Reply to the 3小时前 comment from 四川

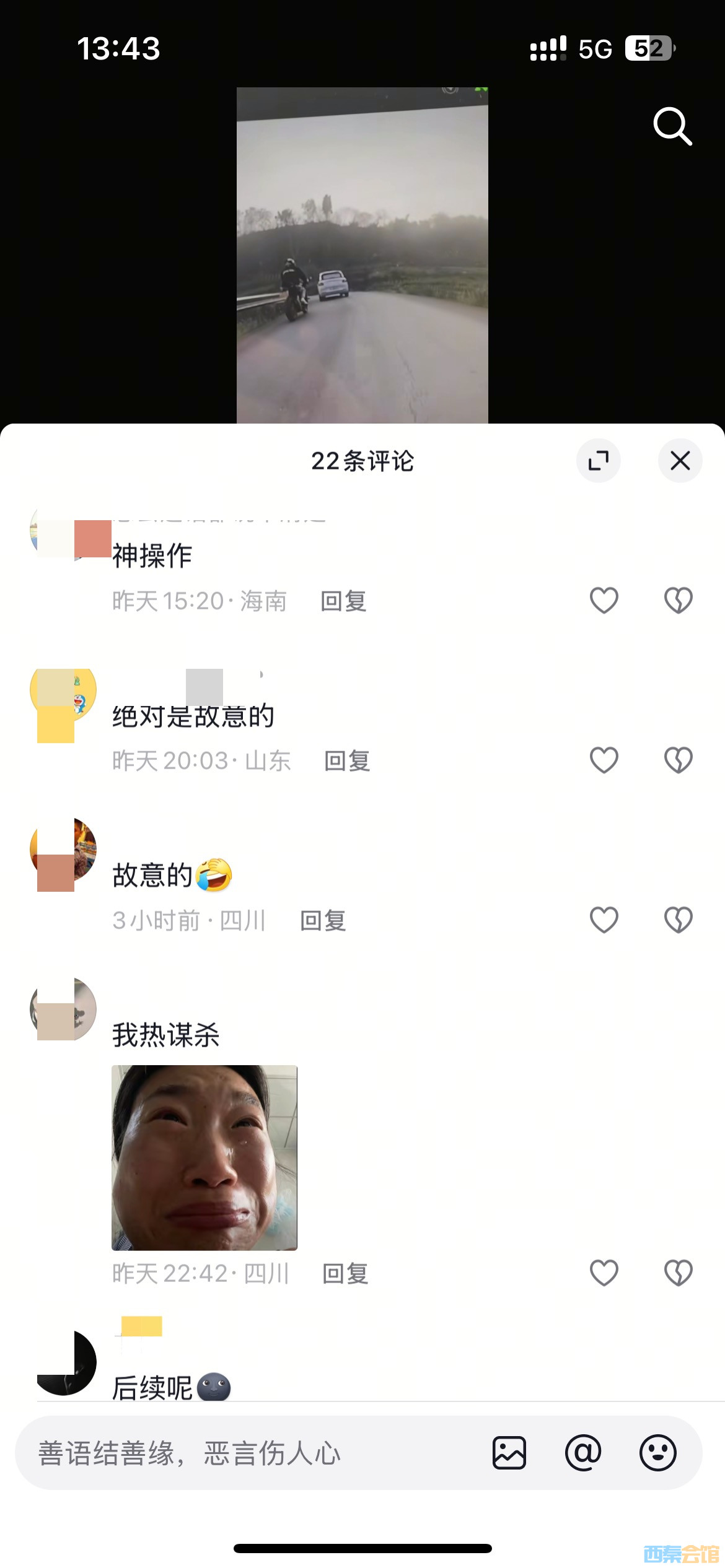(x=323, y=921)
